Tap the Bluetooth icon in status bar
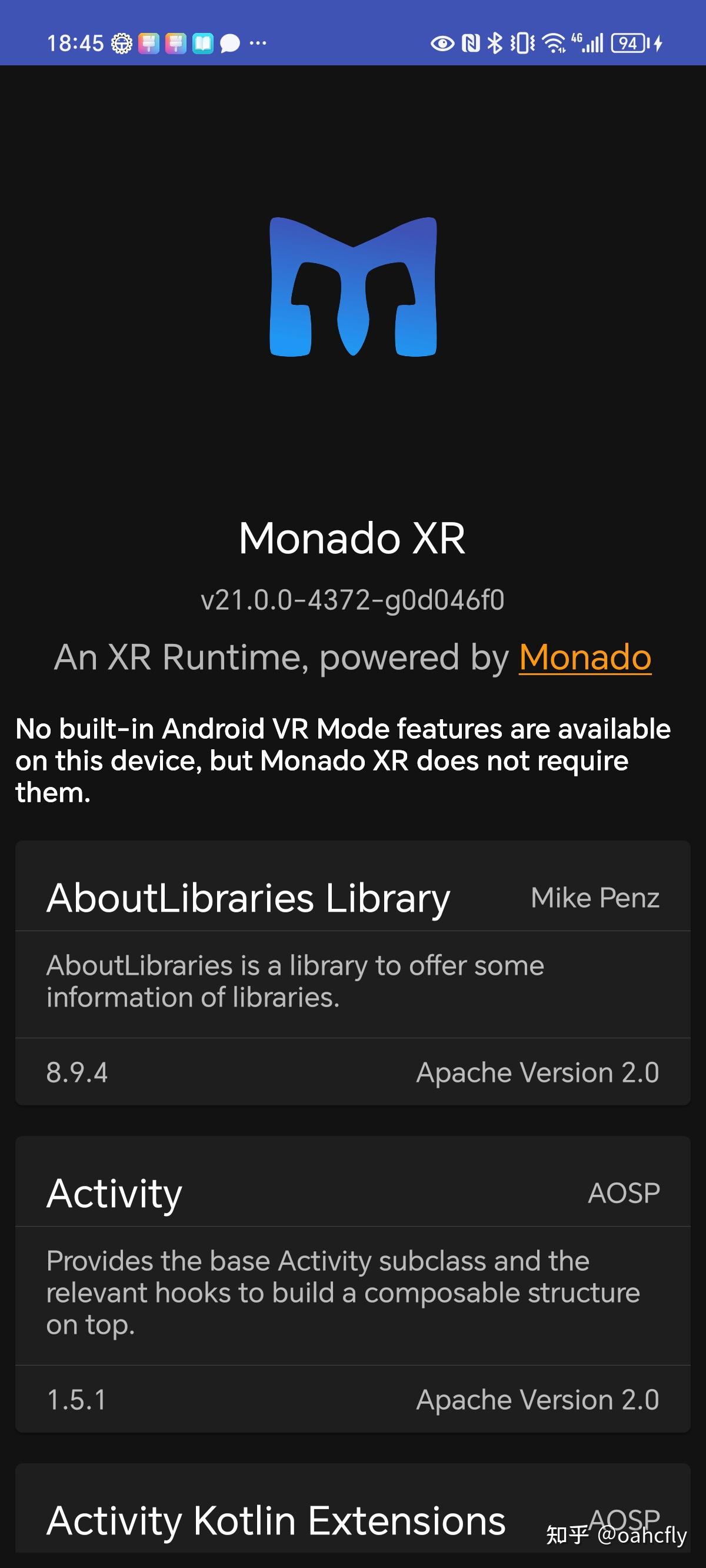706x1568 pixels. [495, 42]
